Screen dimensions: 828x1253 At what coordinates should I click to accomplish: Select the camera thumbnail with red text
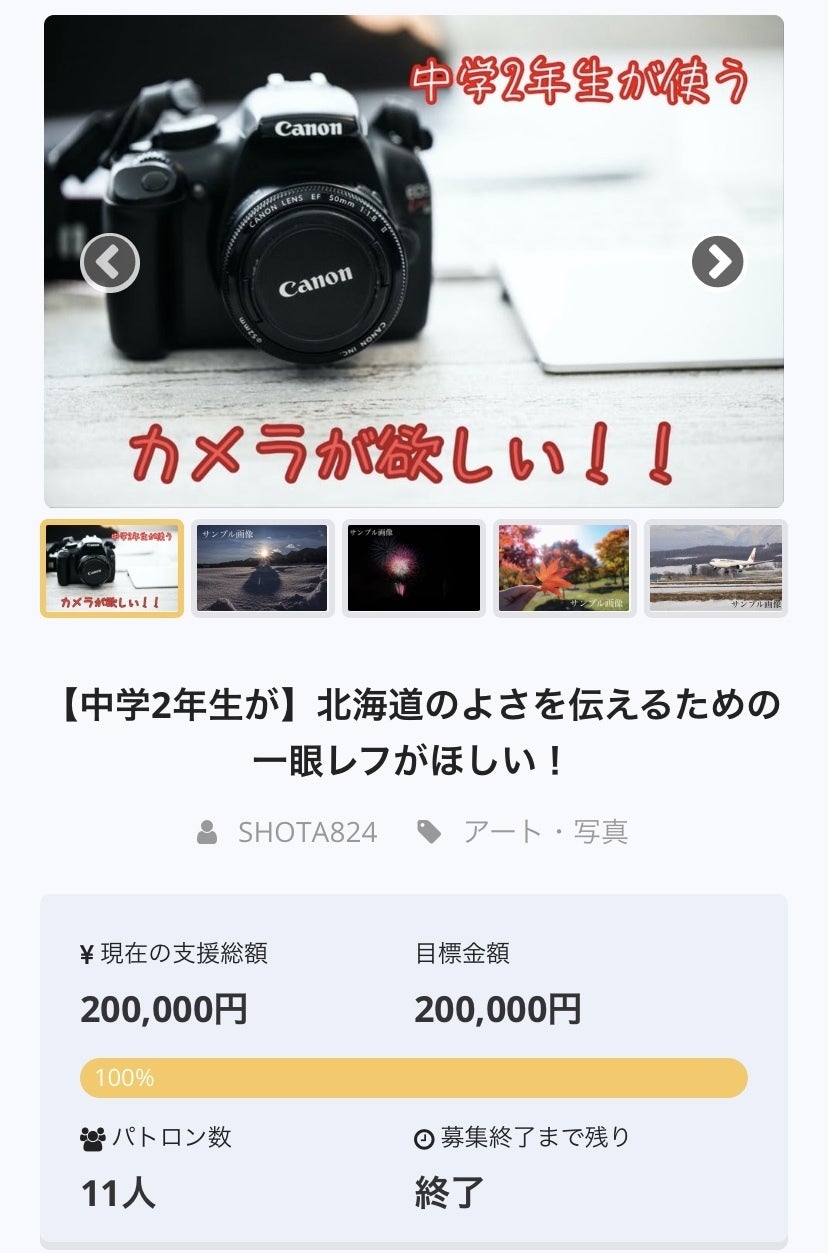pyautogui.click(x=112, y=568)
